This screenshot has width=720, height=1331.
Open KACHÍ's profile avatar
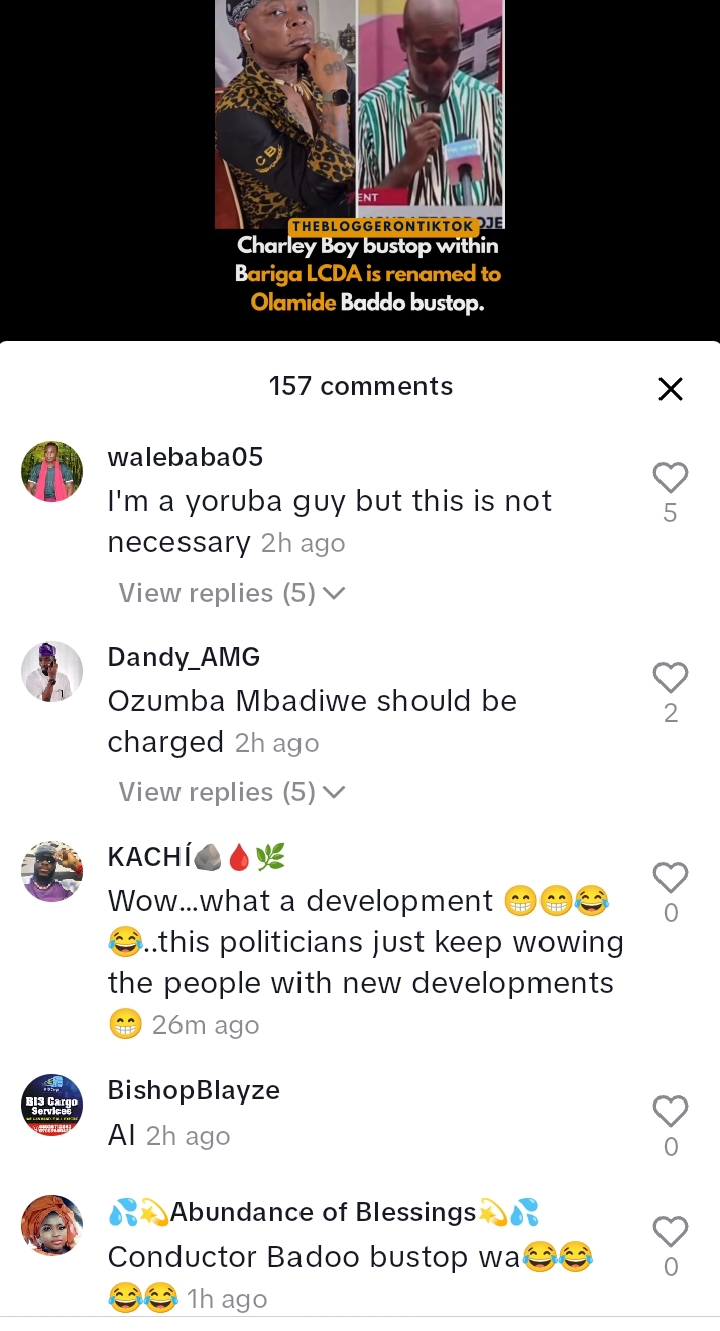tap(52, 871)
